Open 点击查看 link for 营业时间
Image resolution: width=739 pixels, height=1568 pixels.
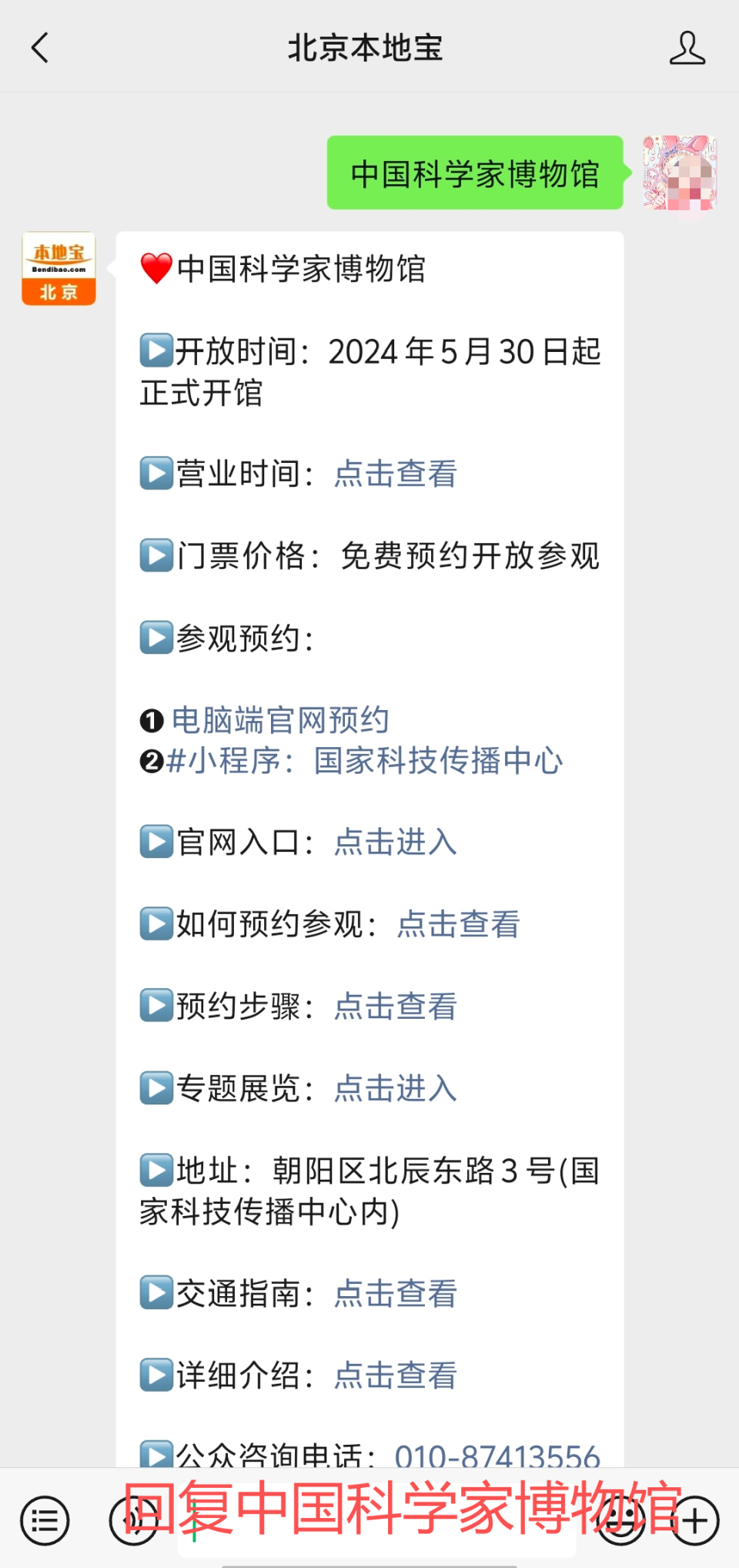point(394,474)
